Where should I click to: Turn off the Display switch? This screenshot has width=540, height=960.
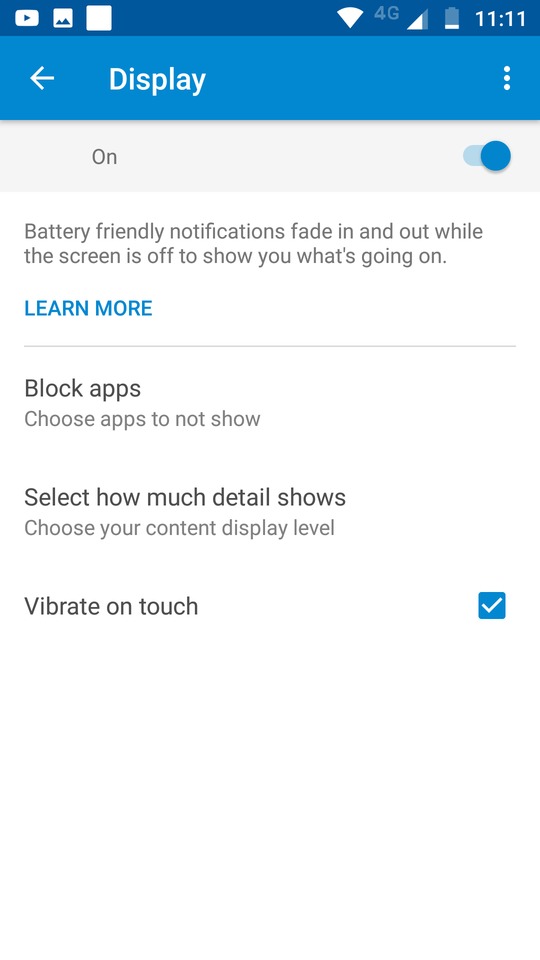coord(487,157)
